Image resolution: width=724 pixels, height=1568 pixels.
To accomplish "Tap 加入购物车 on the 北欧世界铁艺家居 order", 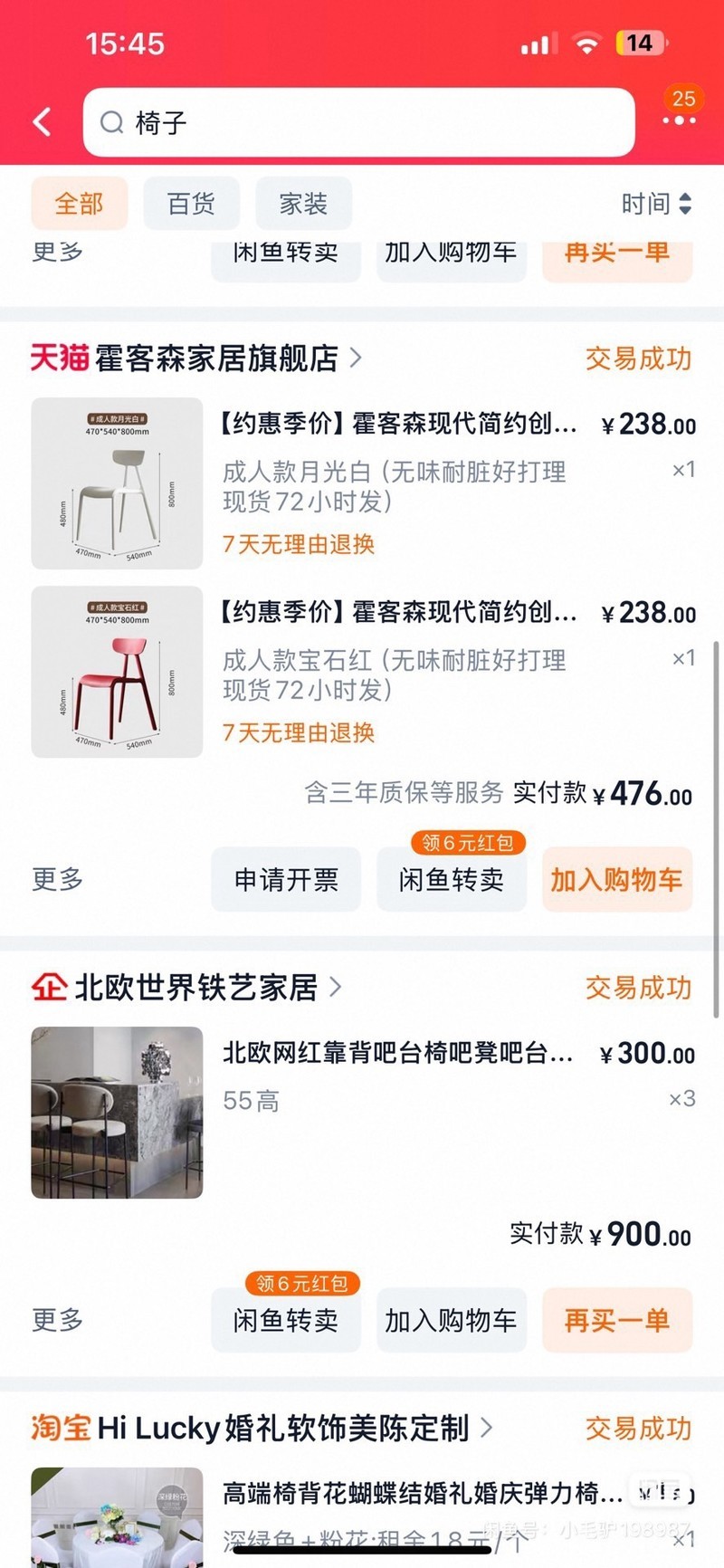I will 451,1320.
